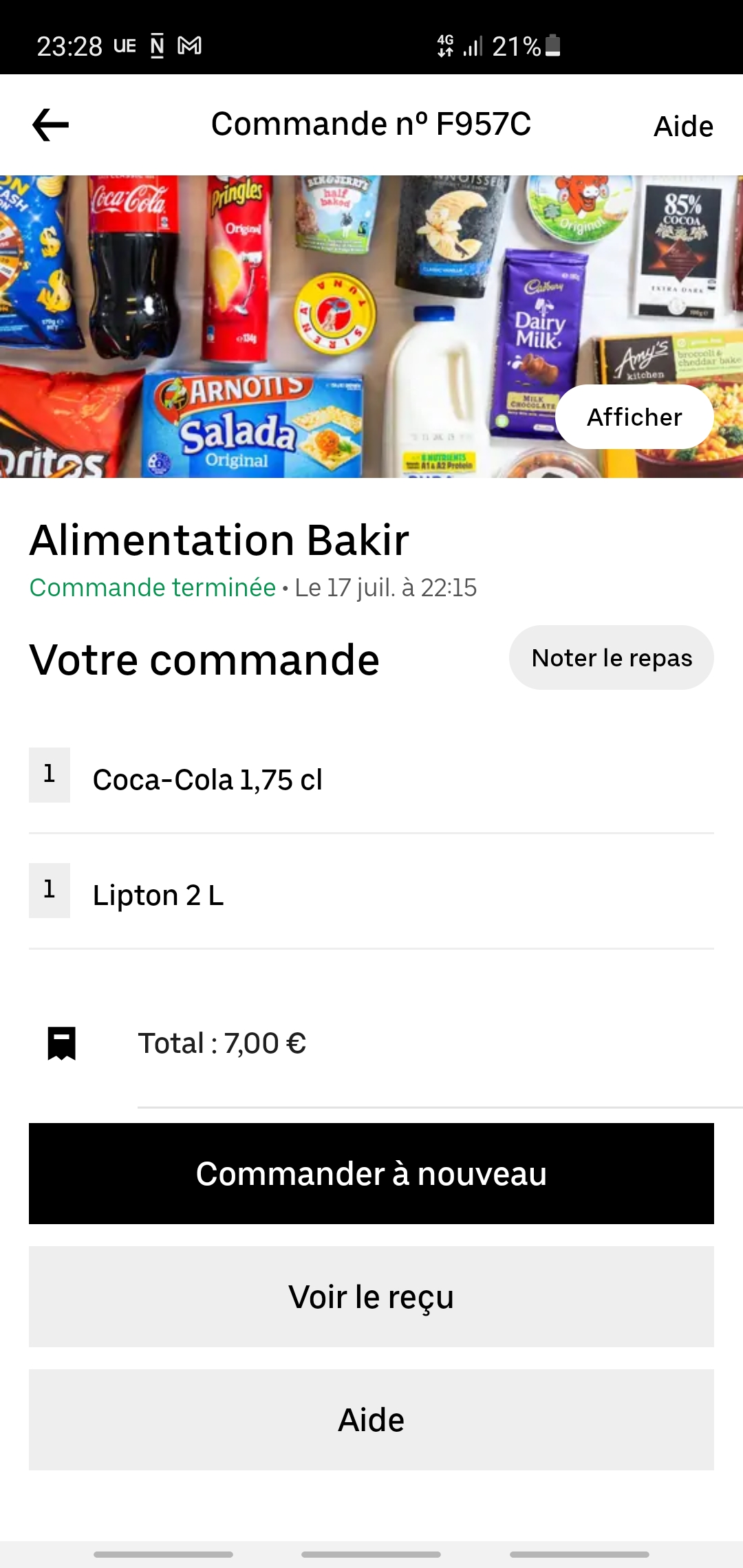Reorder with Commander à nouveau
This screenshot has height=1568, width=743.
(x=371, y=1173)
